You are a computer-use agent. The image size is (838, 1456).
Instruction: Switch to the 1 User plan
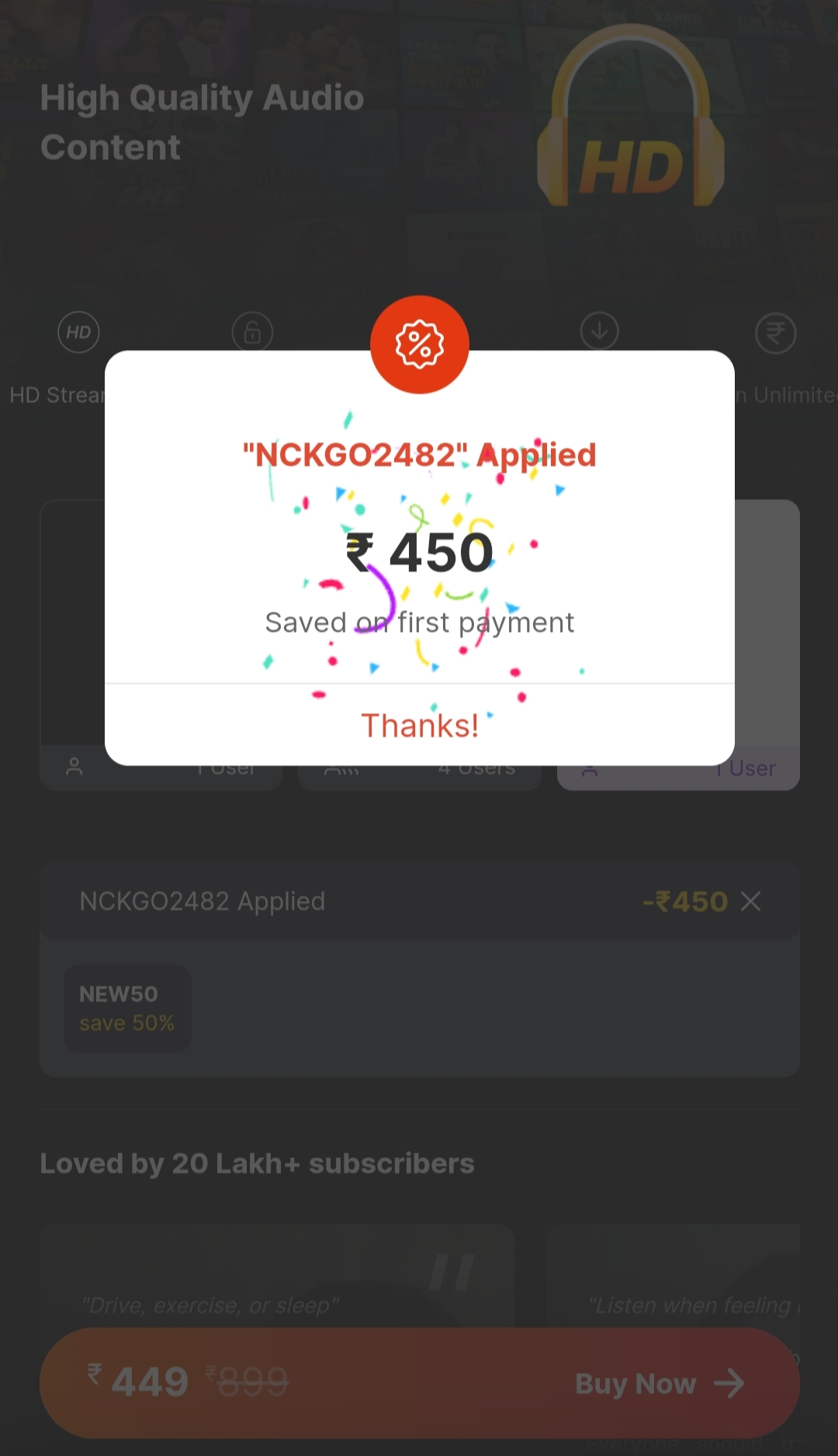[x=161, y=767]
